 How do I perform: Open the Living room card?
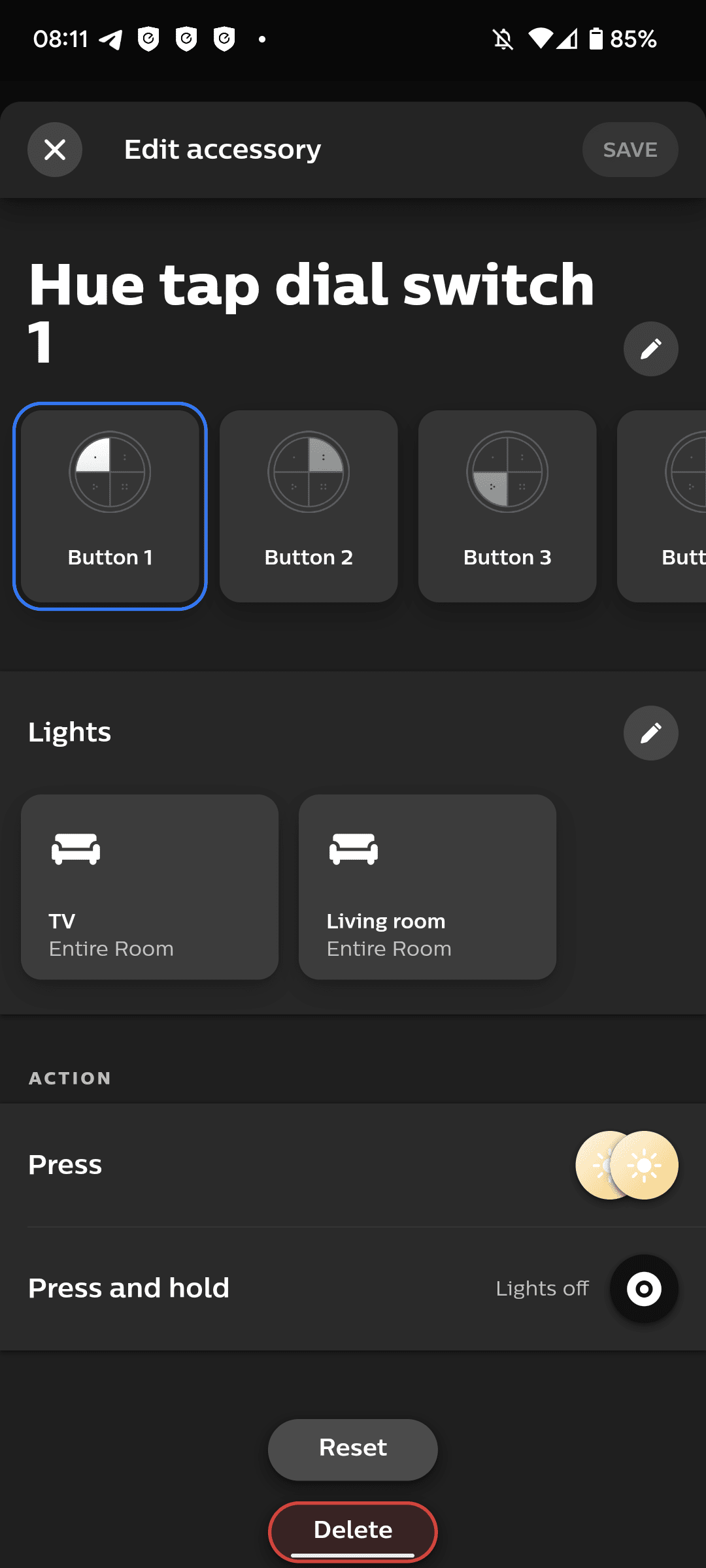click(x=428, y=887)
